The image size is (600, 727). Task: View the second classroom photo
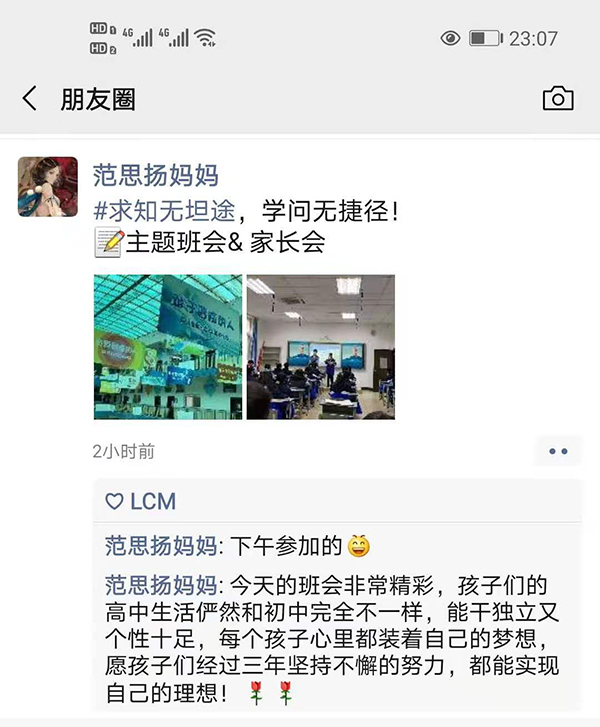point(320,346)
